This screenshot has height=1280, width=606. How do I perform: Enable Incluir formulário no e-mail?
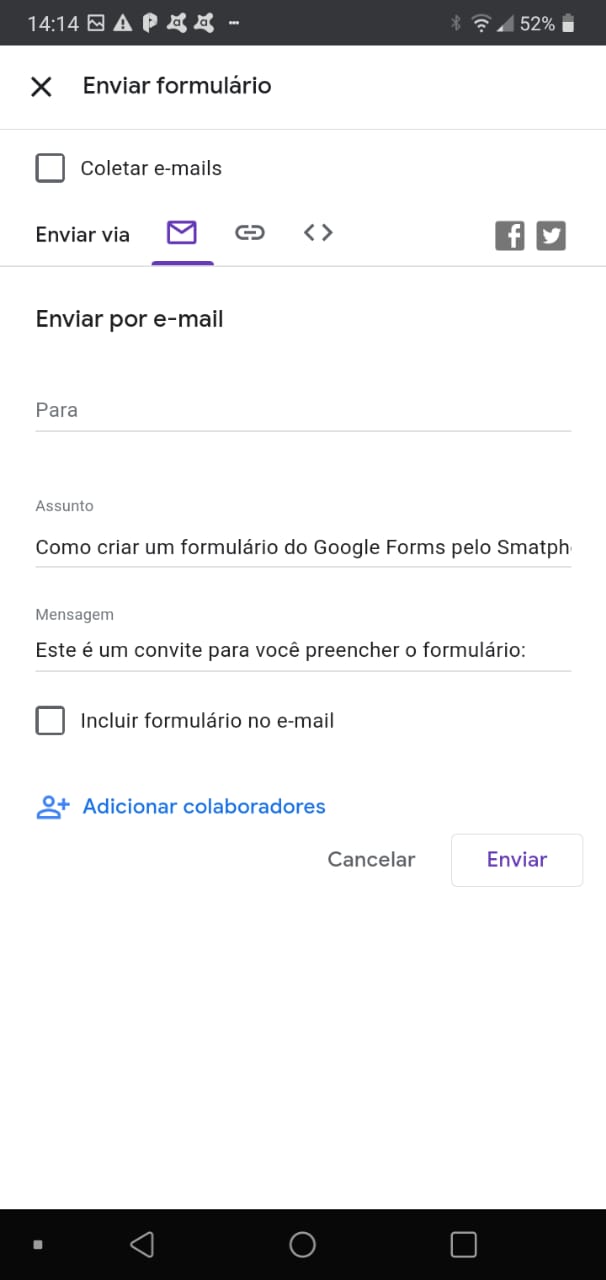(x=50, y=720)
